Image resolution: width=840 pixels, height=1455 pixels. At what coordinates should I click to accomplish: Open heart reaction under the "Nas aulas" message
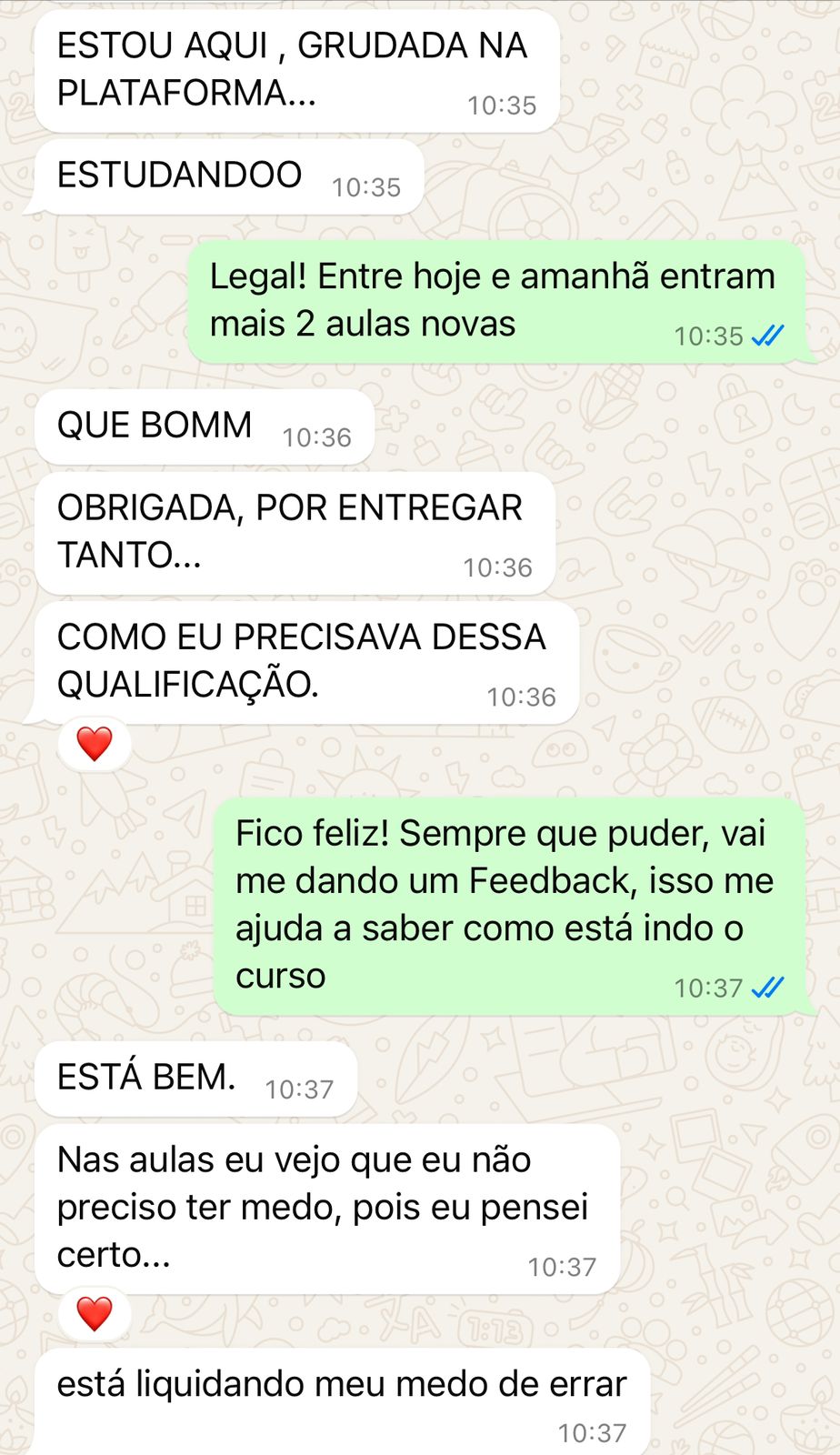click(95, 1313)
